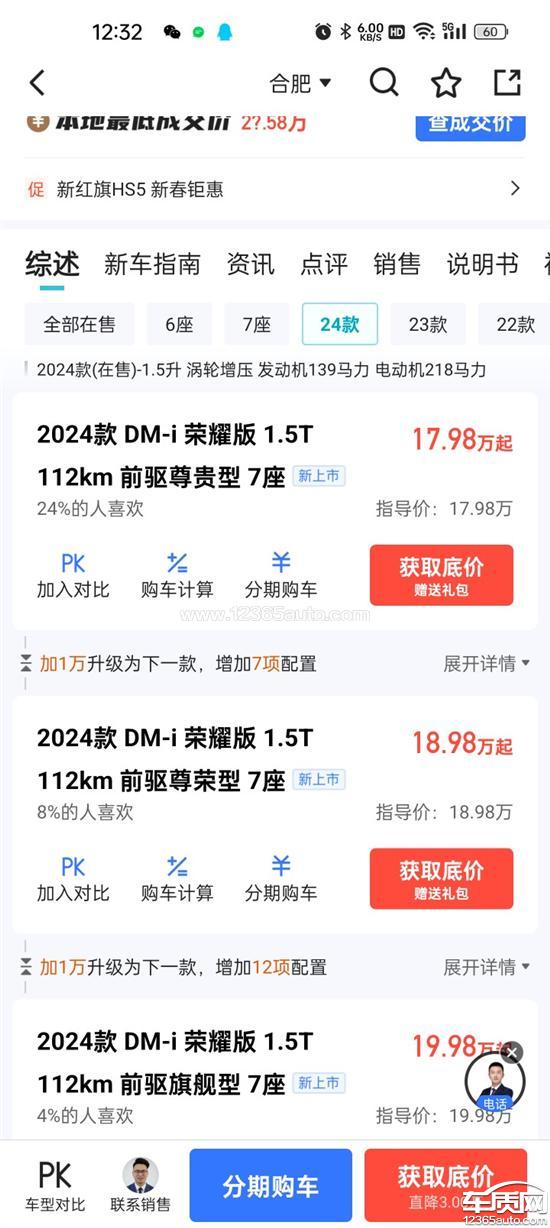Close the floating 电话 agent bubble
Screen dimensions: 550x1228
(512, 1052)
